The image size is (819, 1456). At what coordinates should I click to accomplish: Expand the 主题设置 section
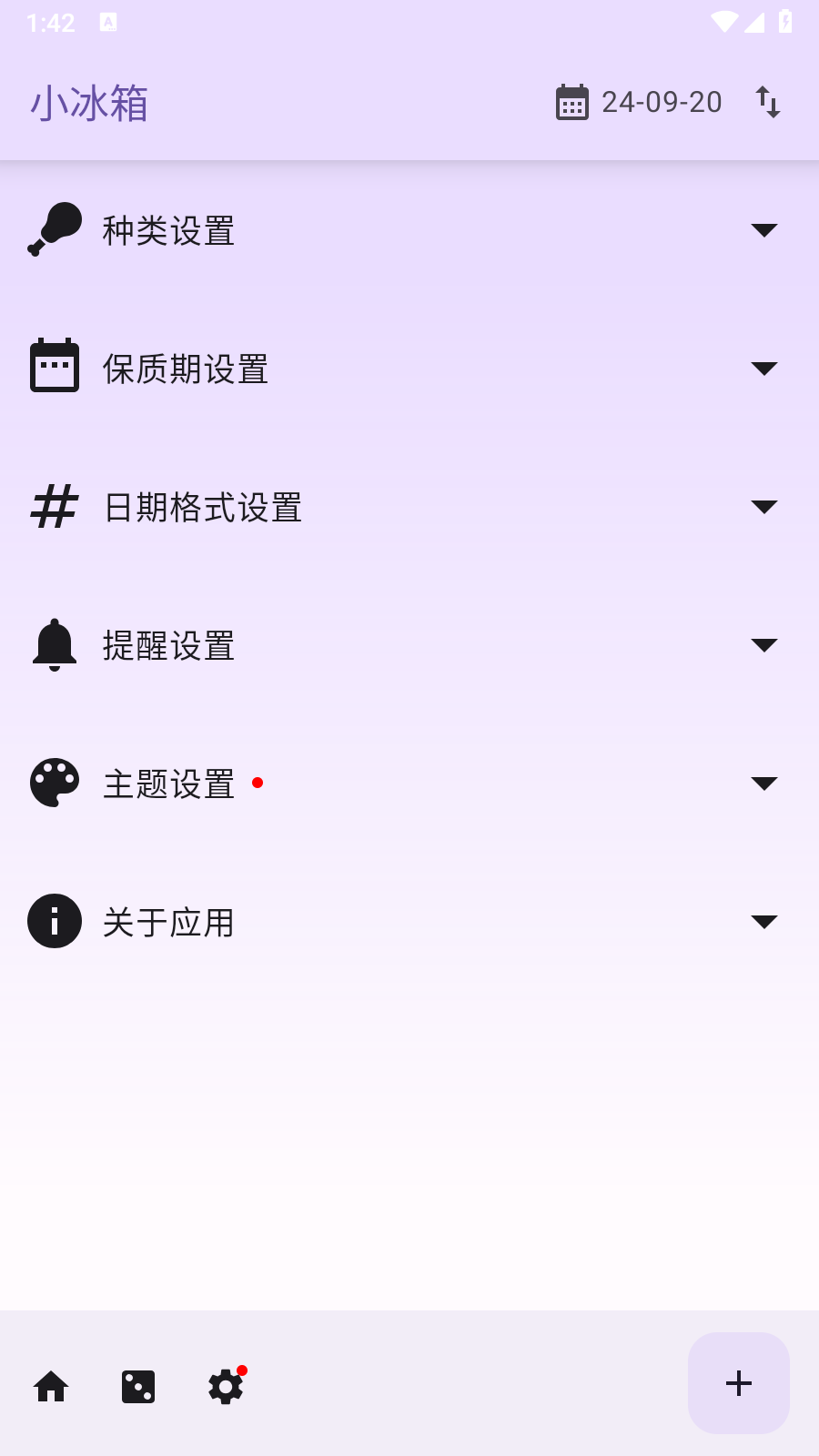(763, 783)
